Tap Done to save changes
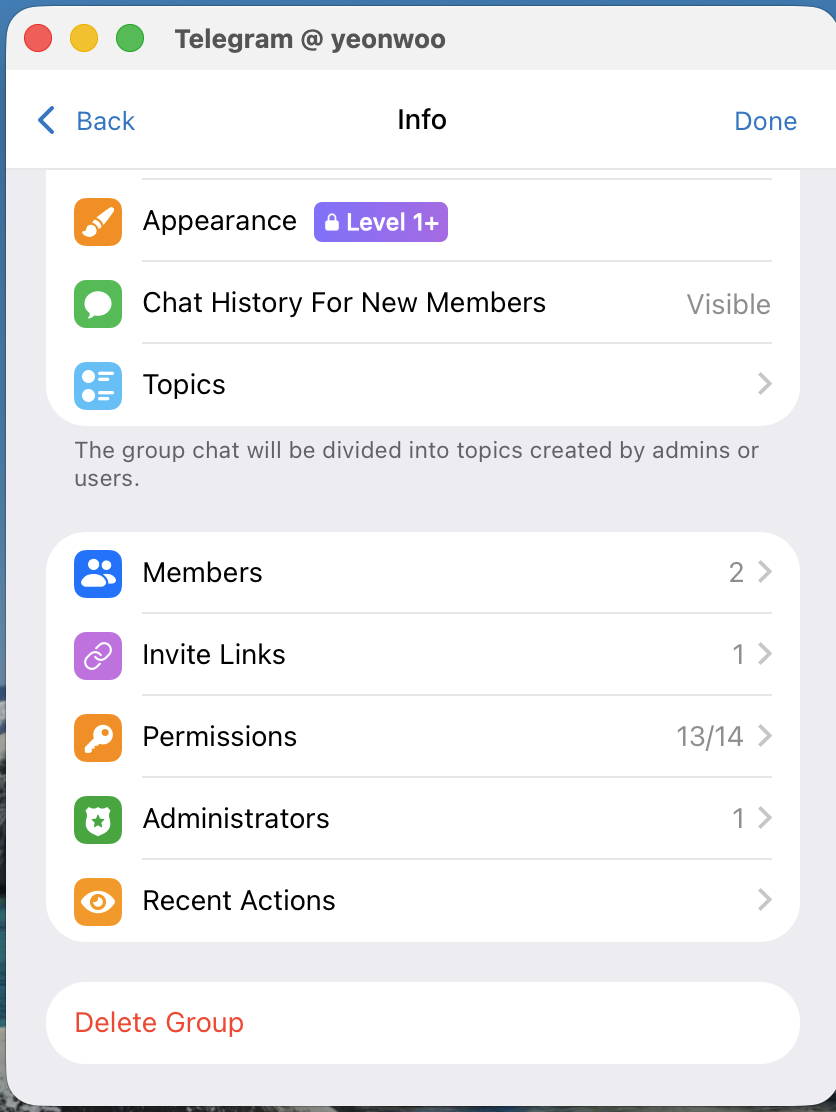 (765, 121)
